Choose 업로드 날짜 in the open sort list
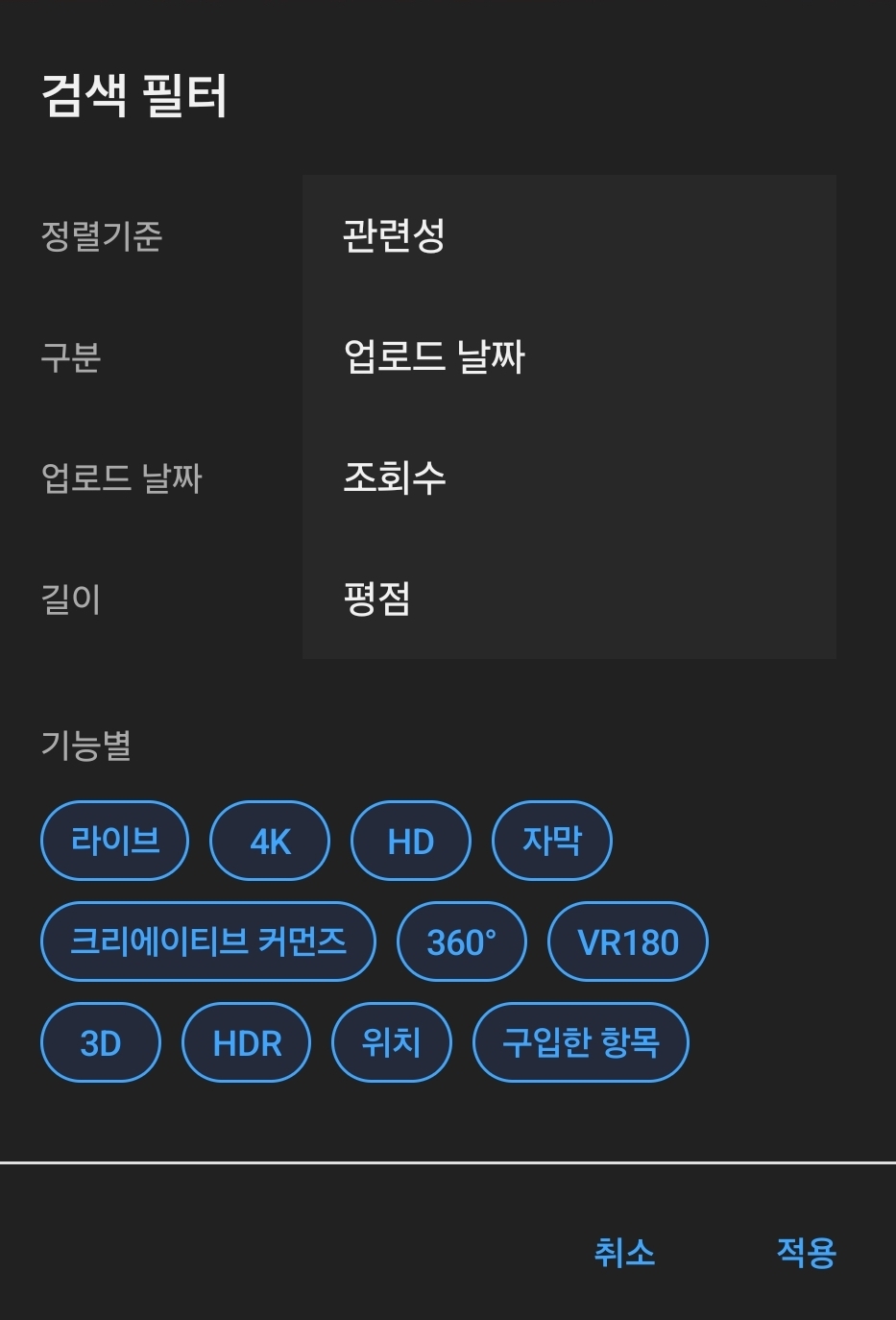The height and width of the screenshot is (1320, 896). (434, 356)
